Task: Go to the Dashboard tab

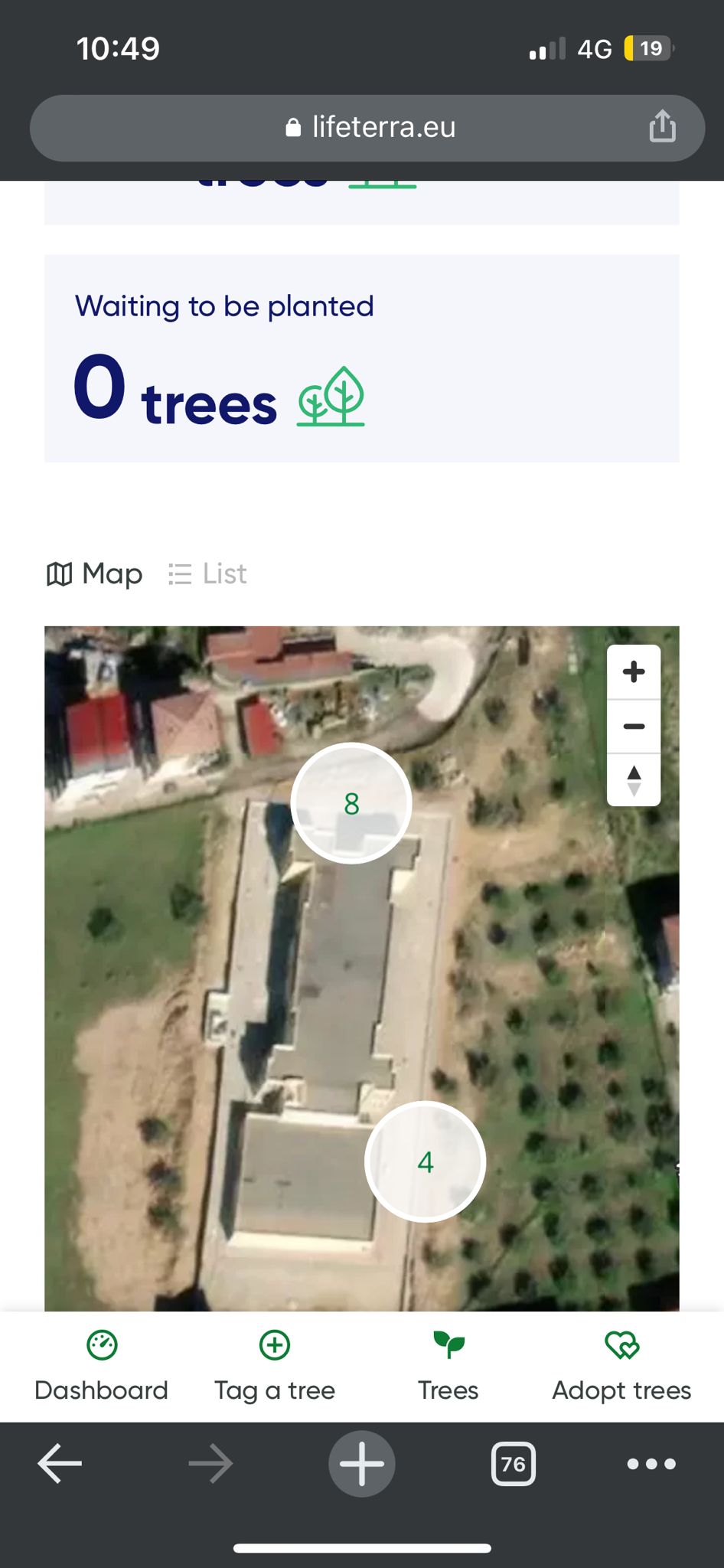Action: 101,1367
